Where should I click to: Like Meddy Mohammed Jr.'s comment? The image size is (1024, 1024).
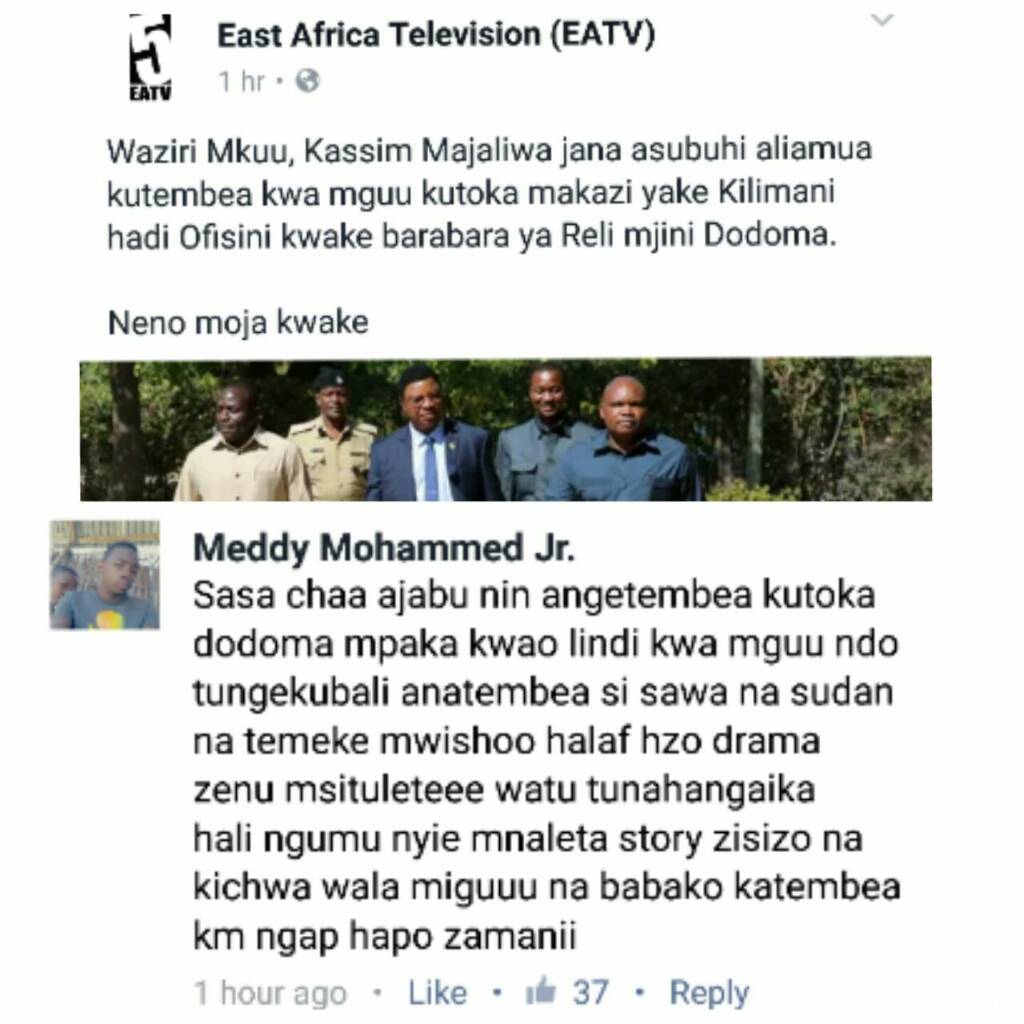(x=437, y=992)
